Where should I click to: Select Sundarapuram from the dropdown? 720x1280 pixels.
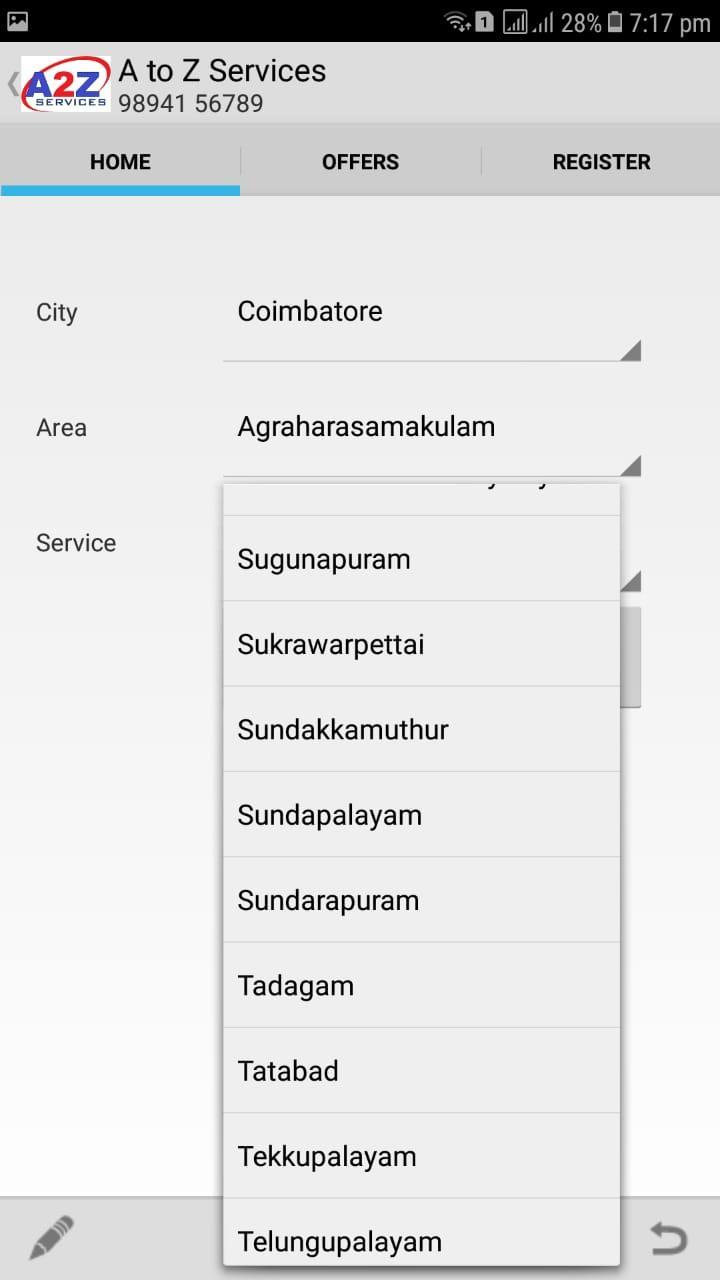click(420, 900)
